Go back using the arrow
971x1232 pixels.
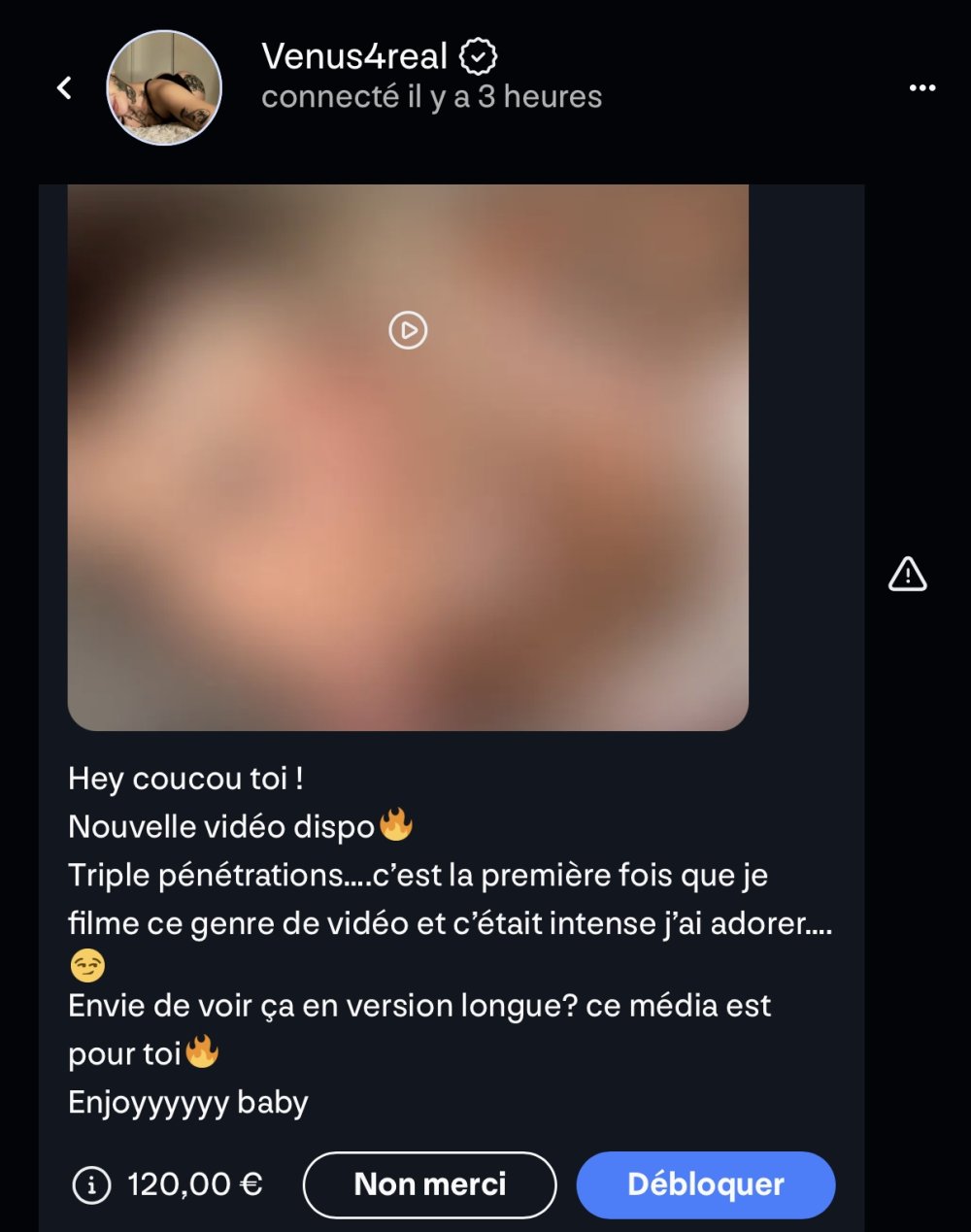[64, 88]
